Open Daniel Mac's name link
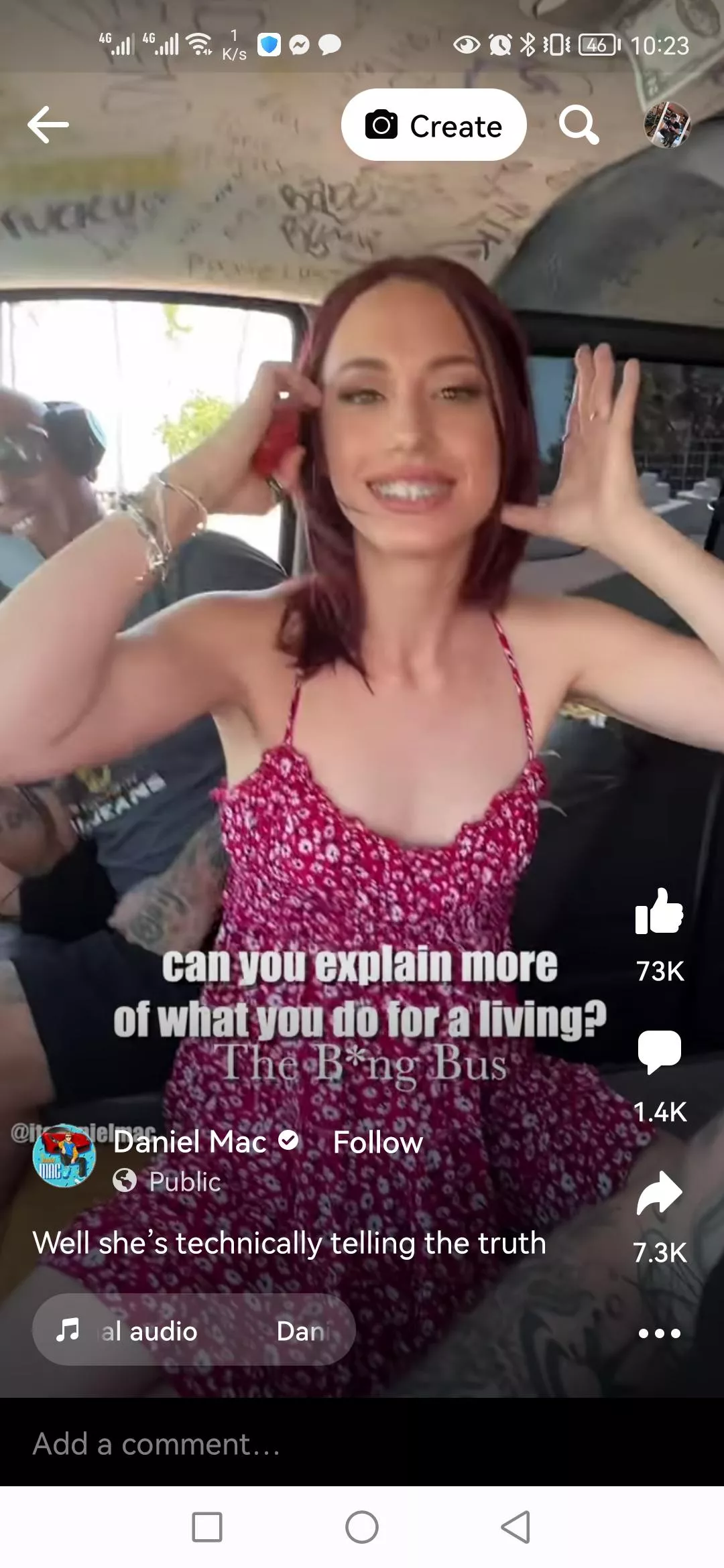724x1568 pixels. pos(190,1142)
